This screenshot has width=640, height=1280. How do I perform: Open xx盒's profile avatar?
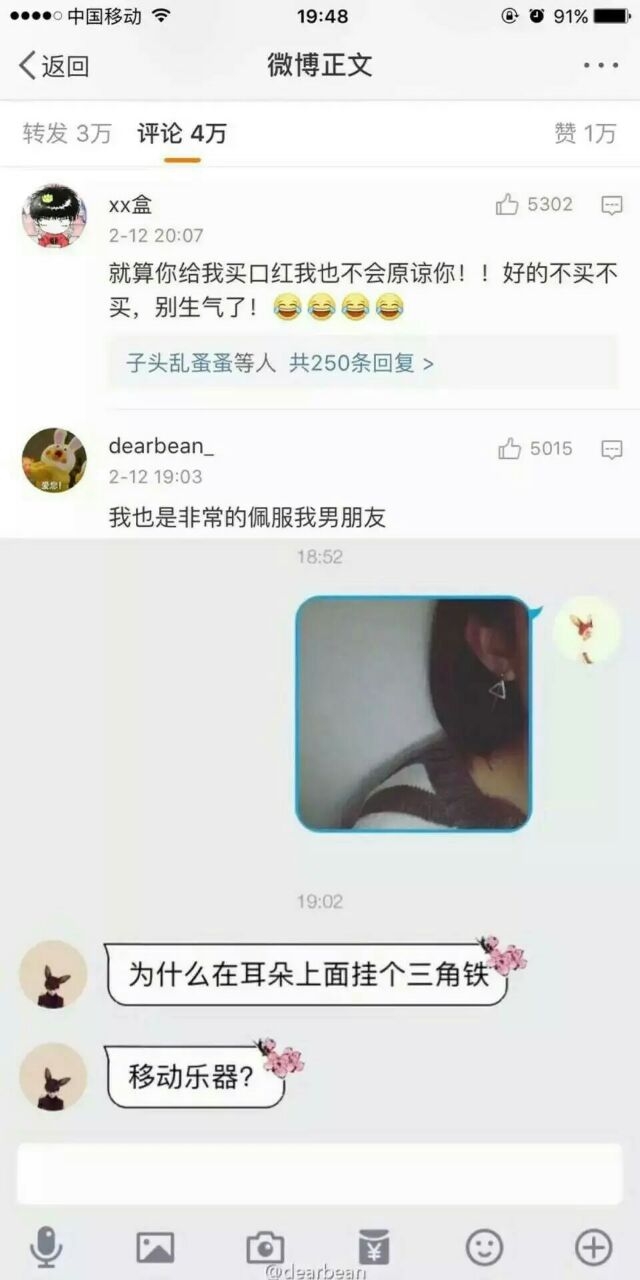pyautogui.click(x=54, y=216)
